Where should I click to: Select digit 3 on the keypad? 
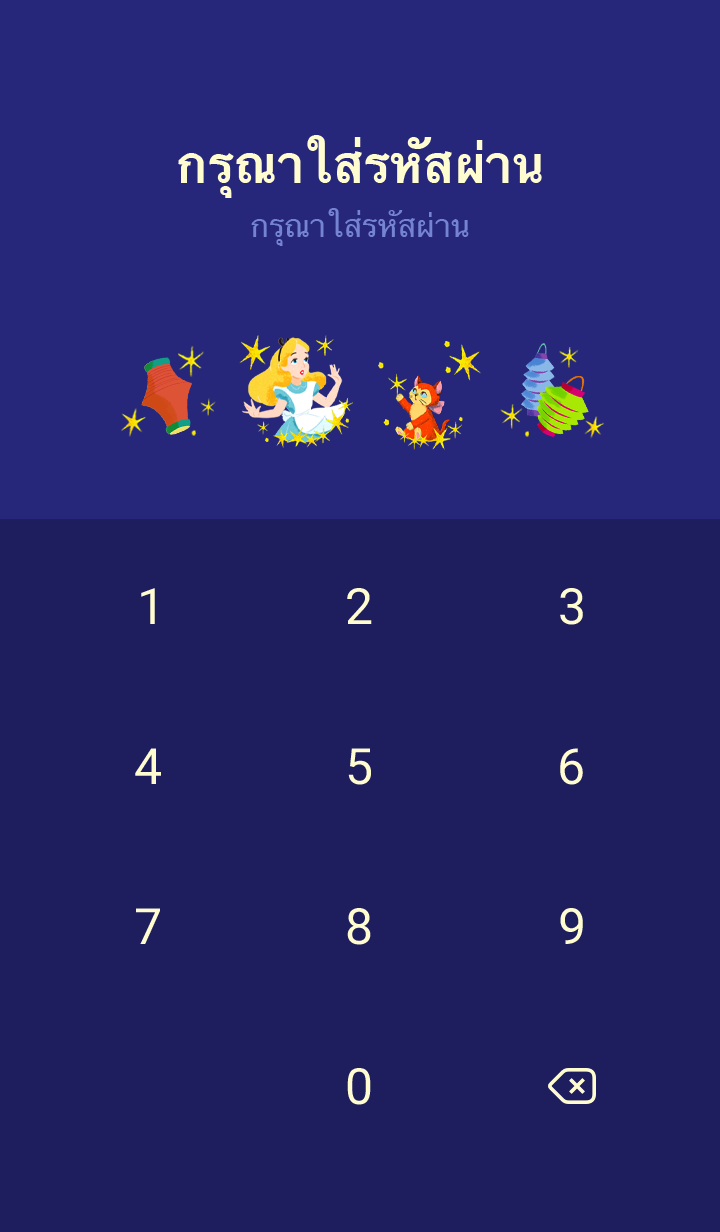pyautogui.click(x=571, y=607)
